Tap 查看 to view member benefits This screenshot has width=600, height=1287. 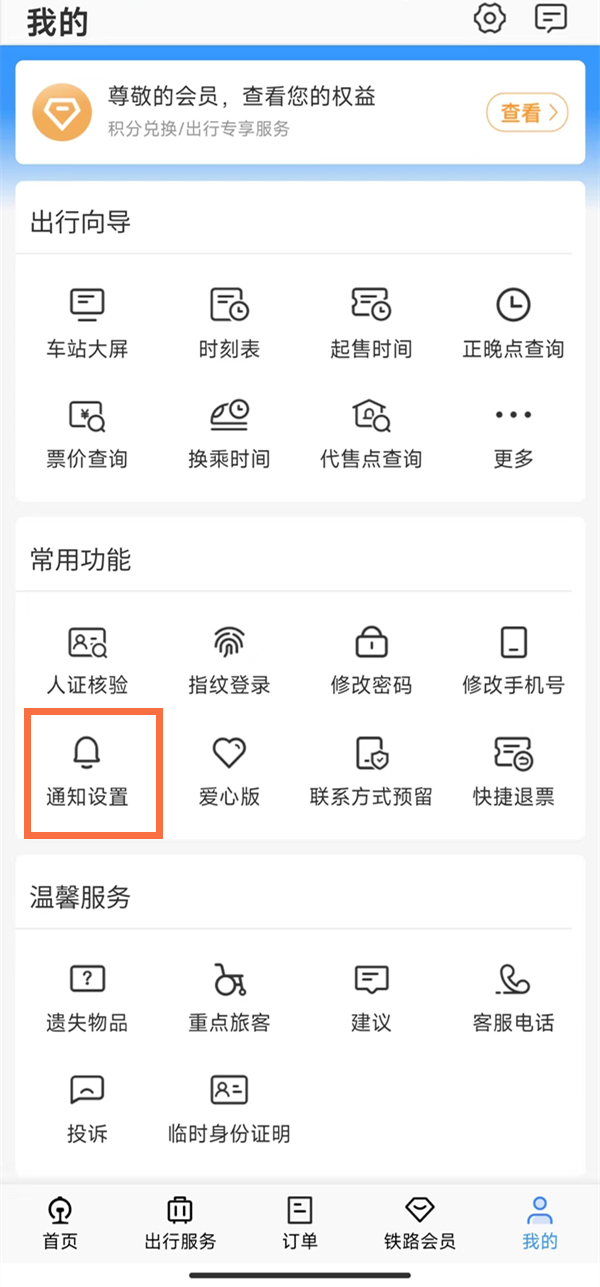(x=527, y=113)
